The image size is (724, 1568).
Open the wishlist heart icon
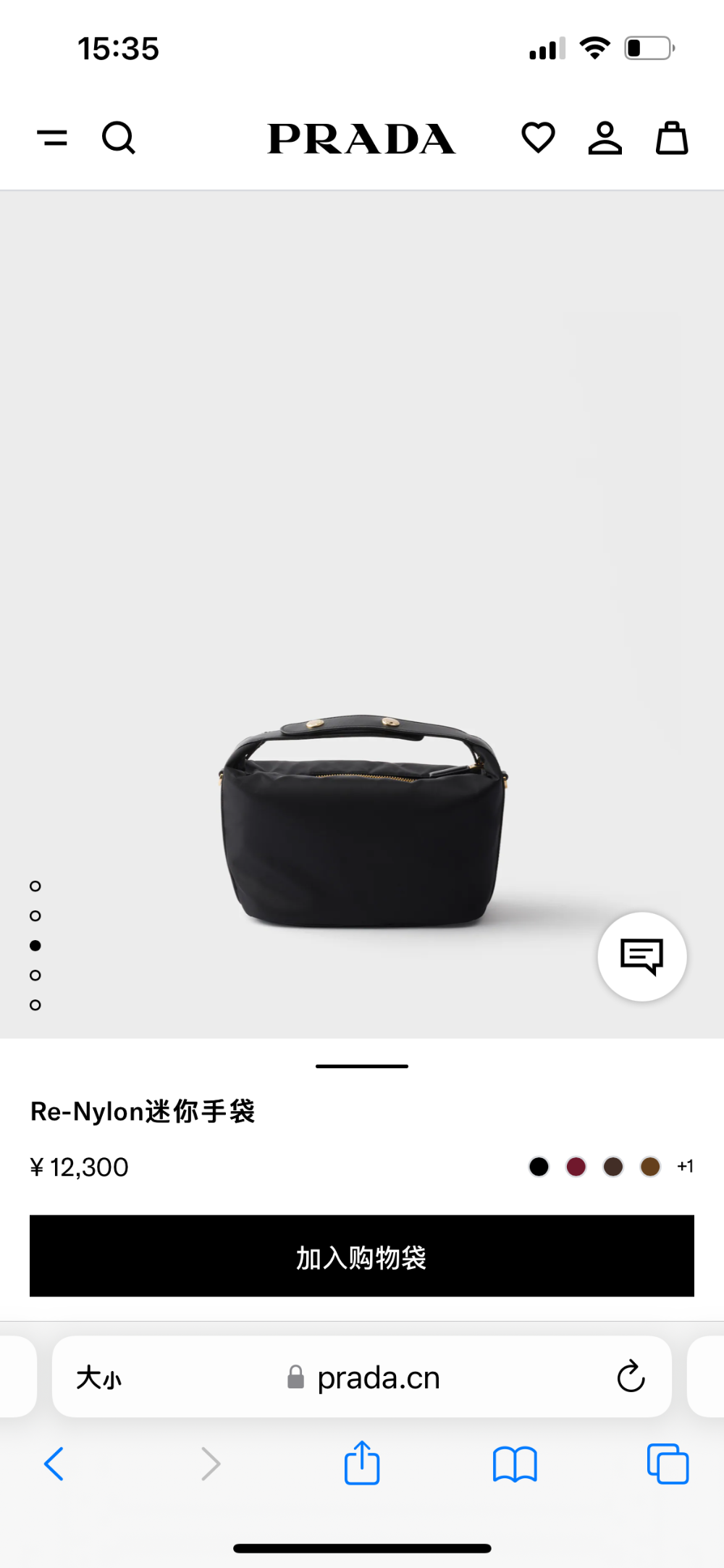click(538, 138)
